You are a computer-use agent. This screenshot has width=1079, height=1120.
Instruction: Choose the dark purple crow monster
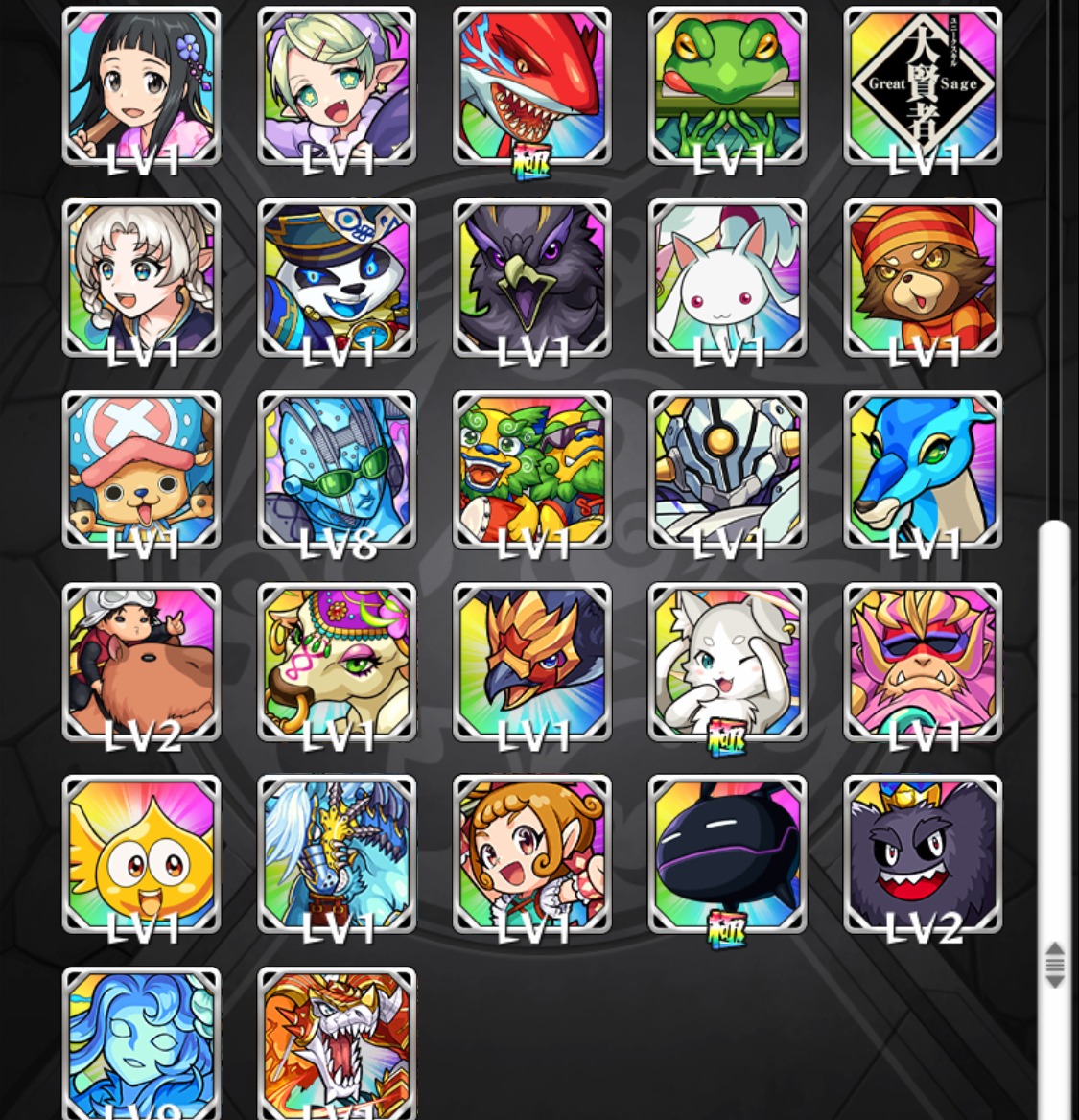pyautogui.click(x=532, y=278)
